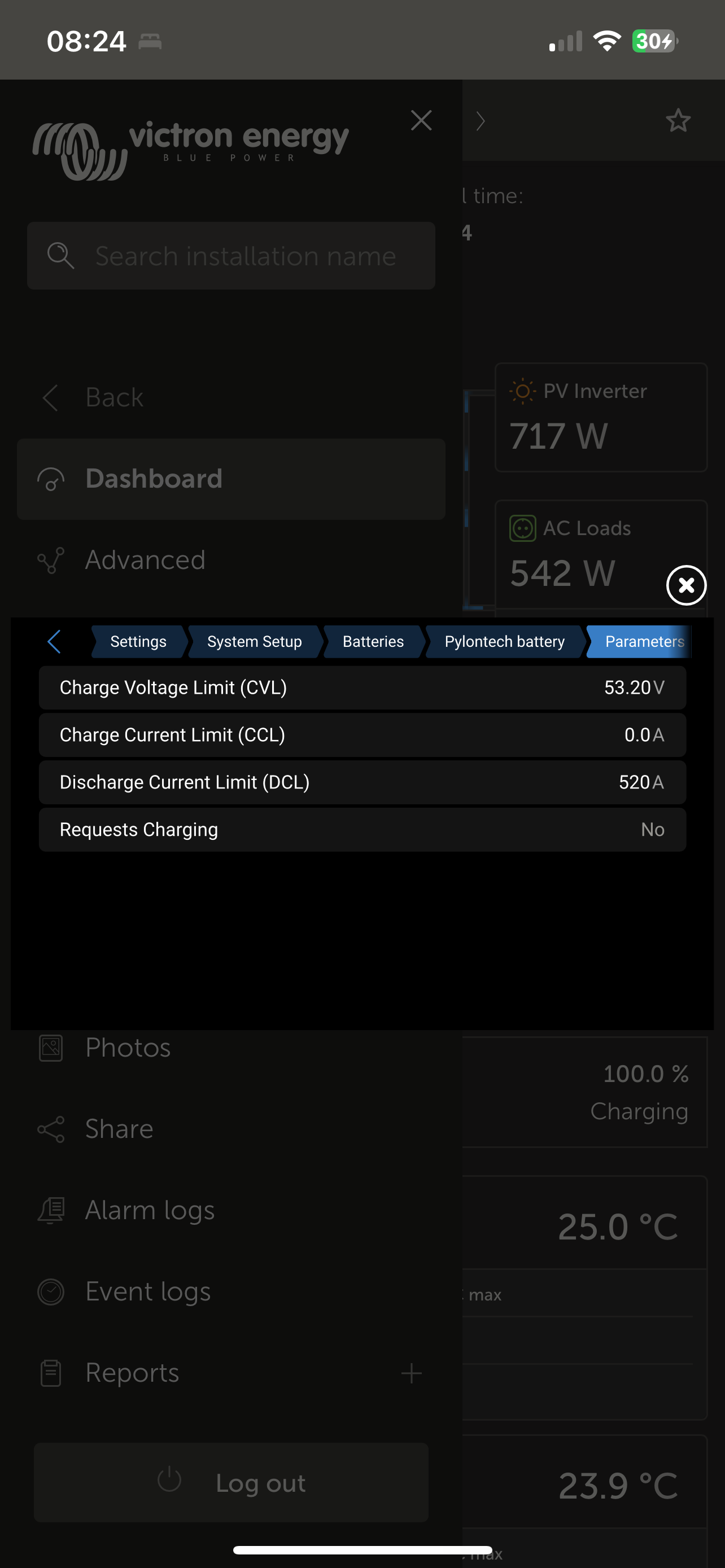Select the Pylontech battery breadcrumb
The image size is (725, 1568).
click(x=504, y=642)
